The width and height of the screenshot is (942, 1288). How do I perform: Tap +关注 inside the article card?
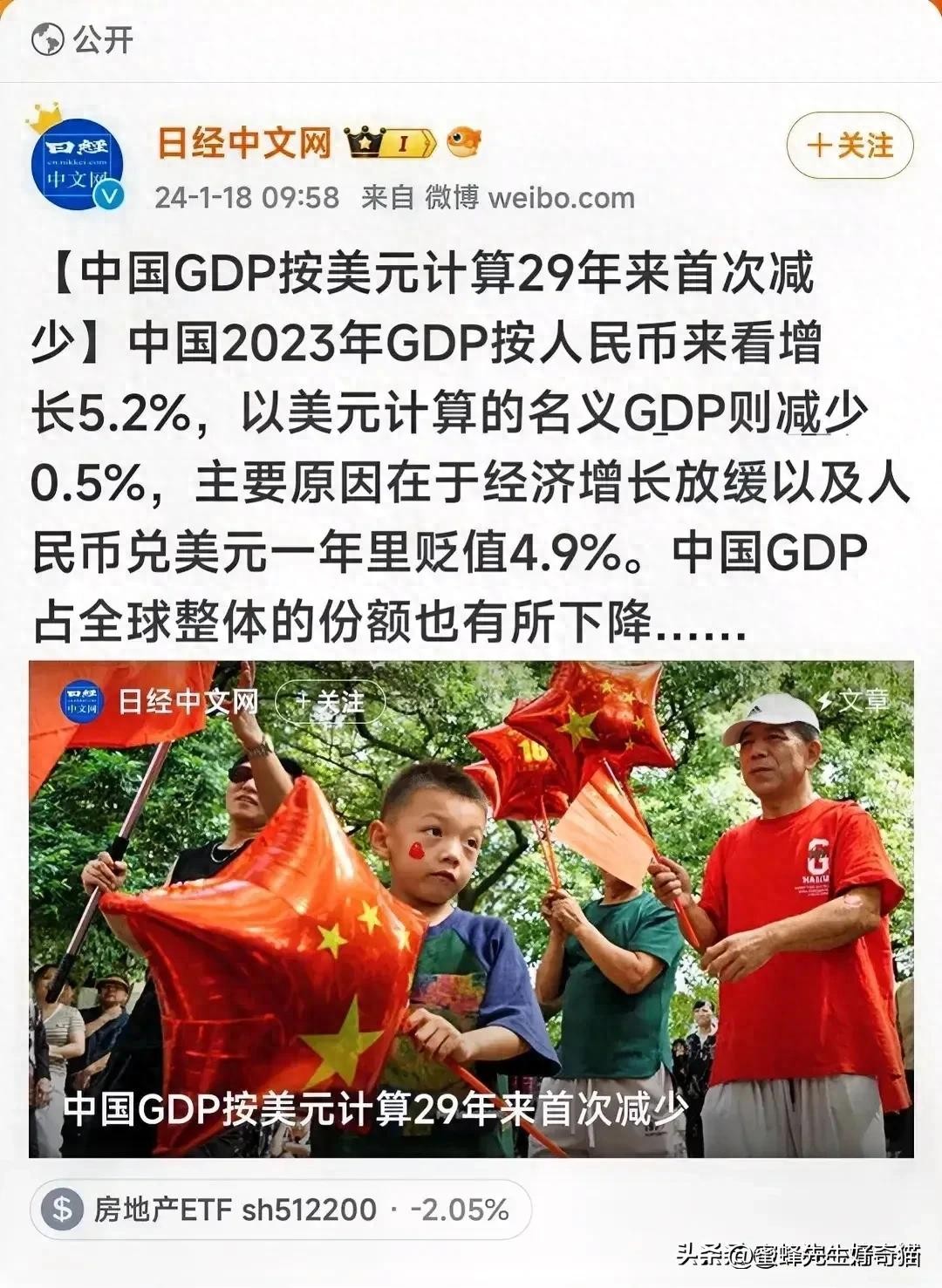click(x=331, y=702)
